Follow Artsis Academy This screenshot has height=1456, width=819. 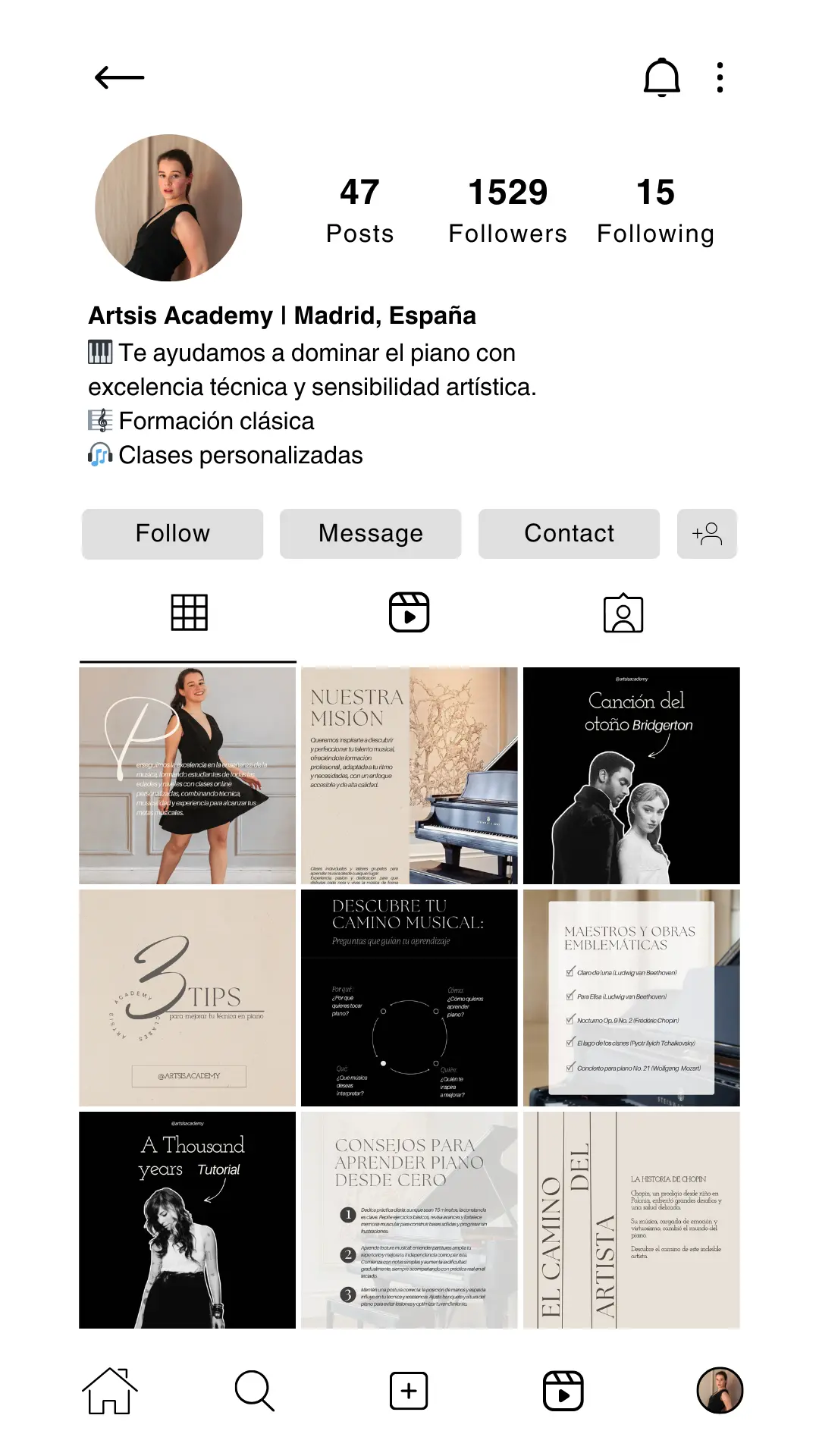tap(173, 534)
